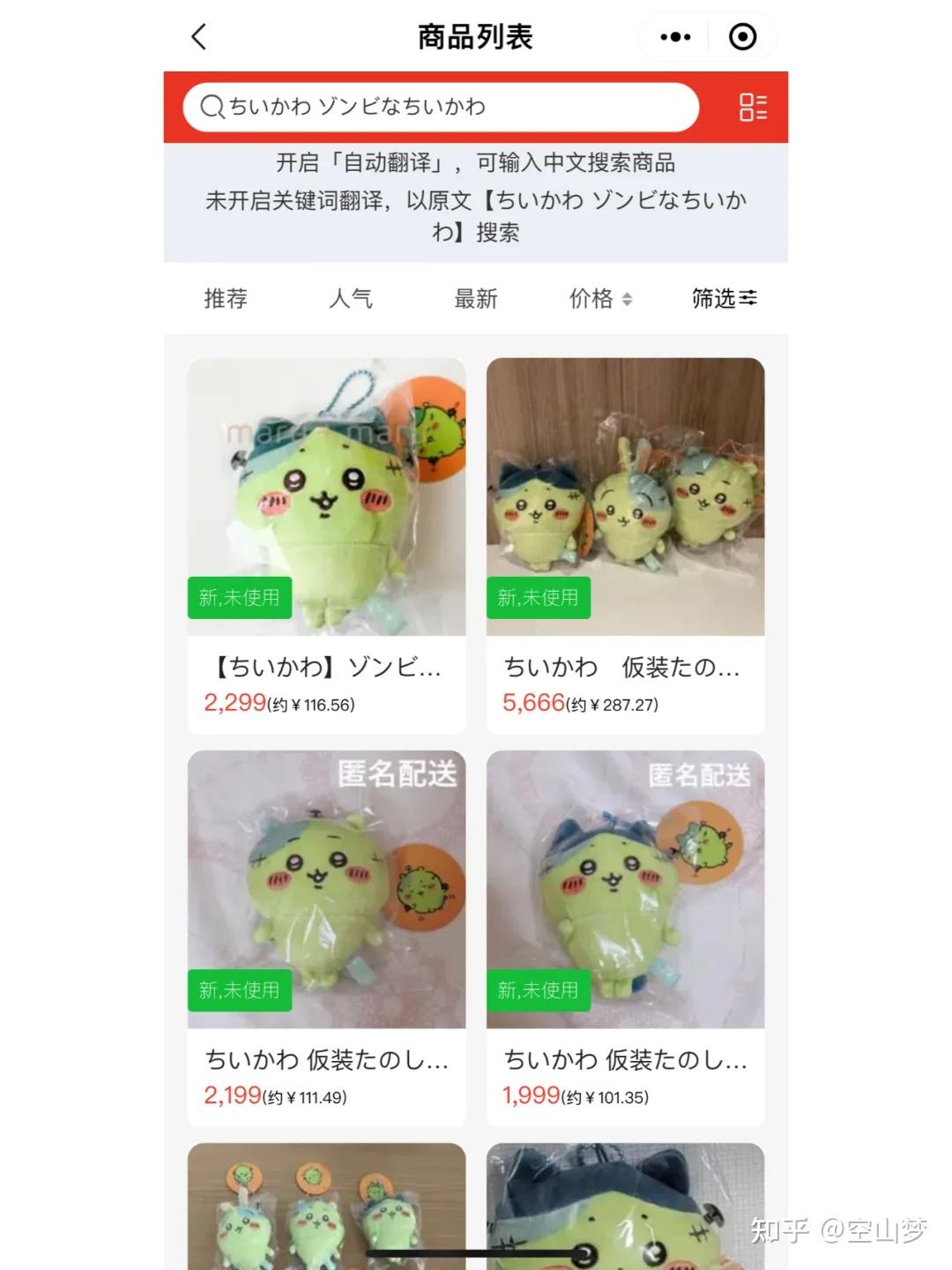The height and width of the screenshot is (1270, 952).
Task: Select the 推荐 sort tab
Action: (x=225, y=299)
